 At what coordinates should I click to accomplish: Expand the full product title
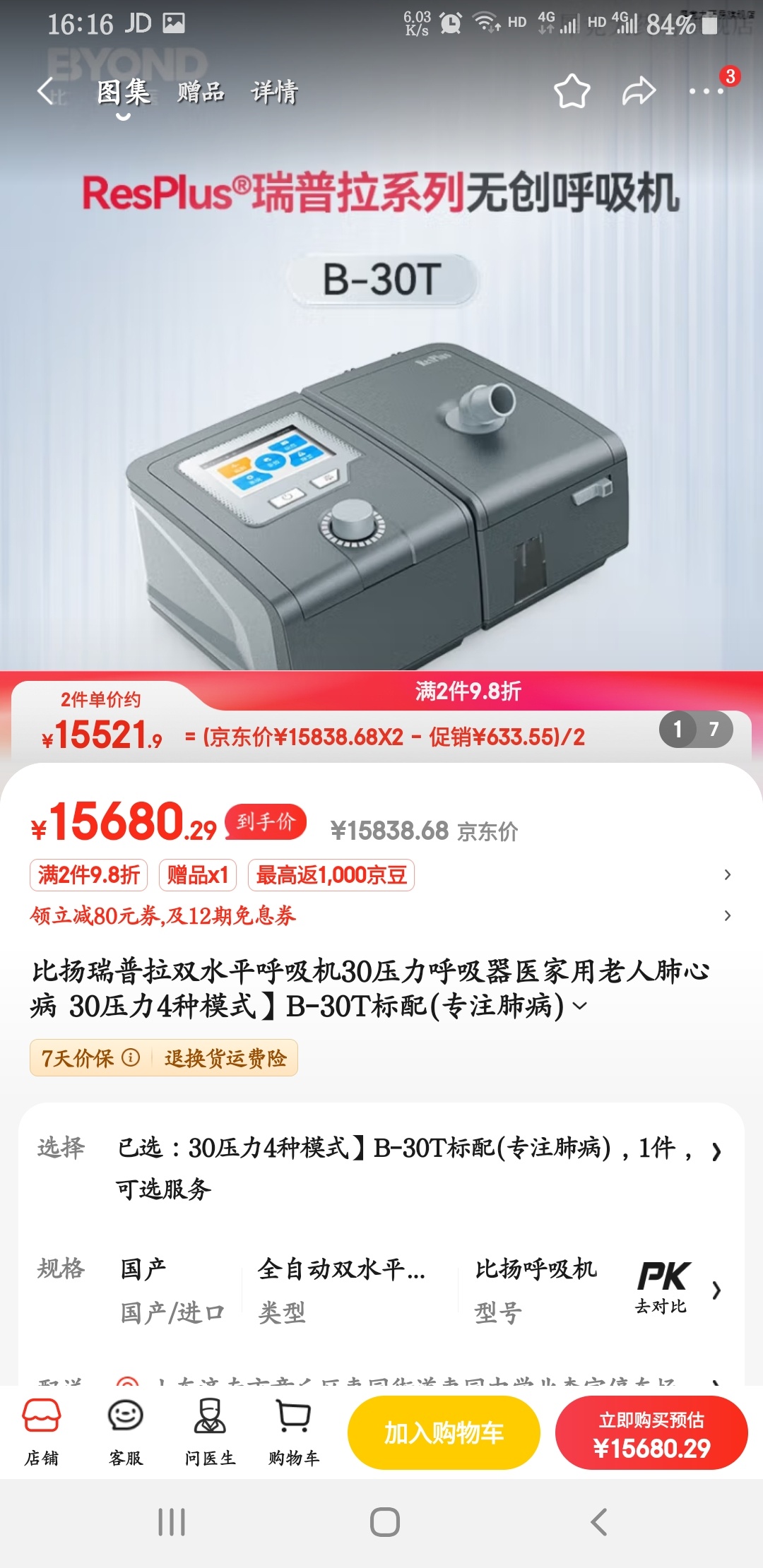(x=580, y=1005)
